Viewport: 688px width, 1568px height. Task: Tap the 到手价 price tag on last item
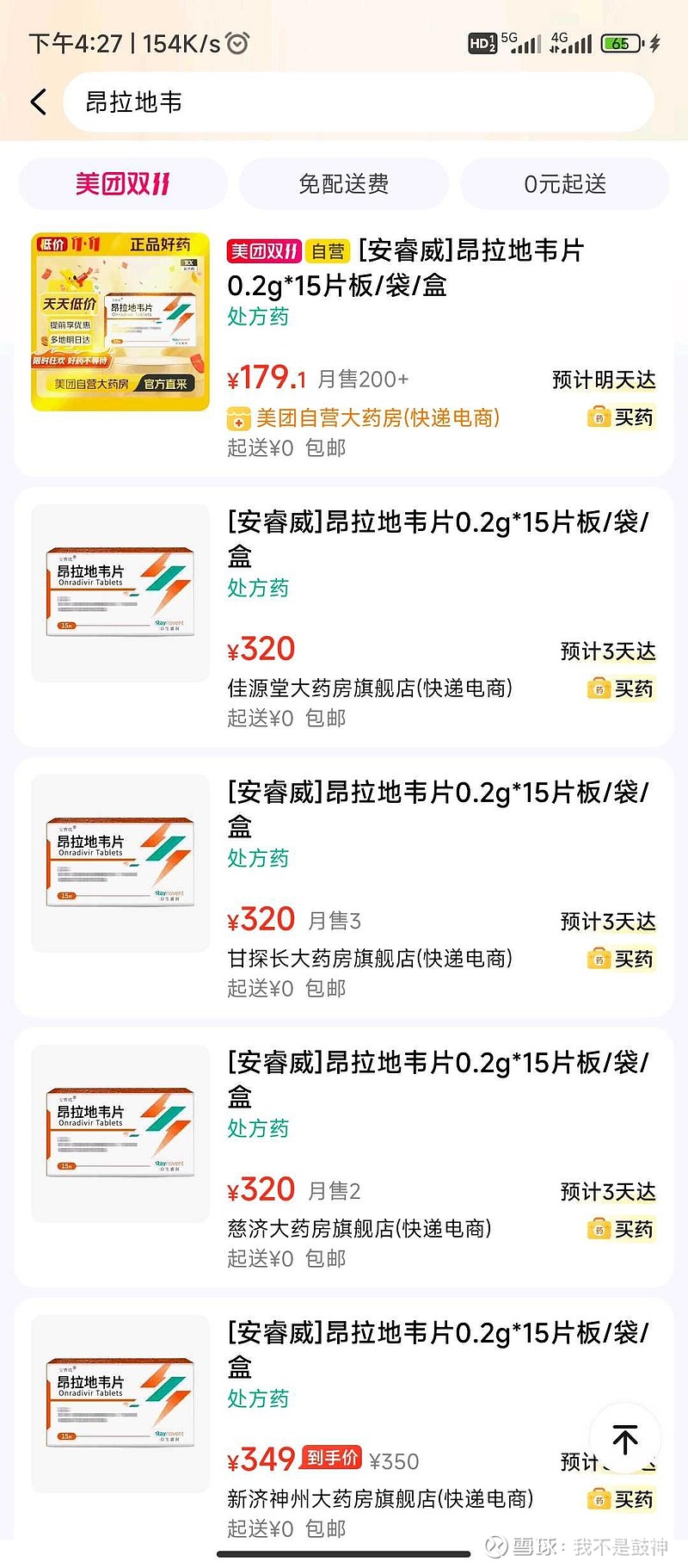click(331, 1460)
